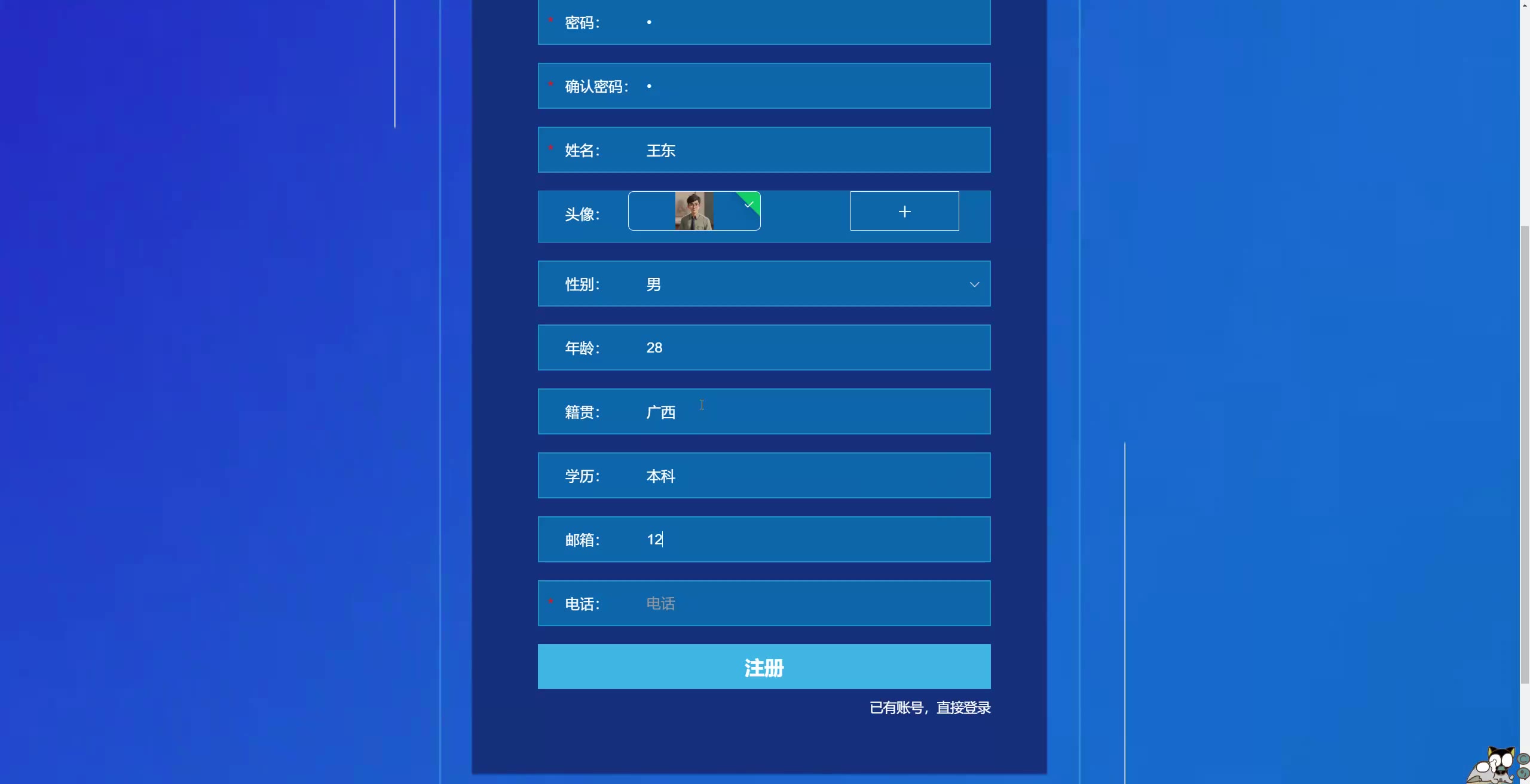1530x784 pixels.
Task: Tap the 确认密码 confirm password field
Action: (x=813, y=86)
